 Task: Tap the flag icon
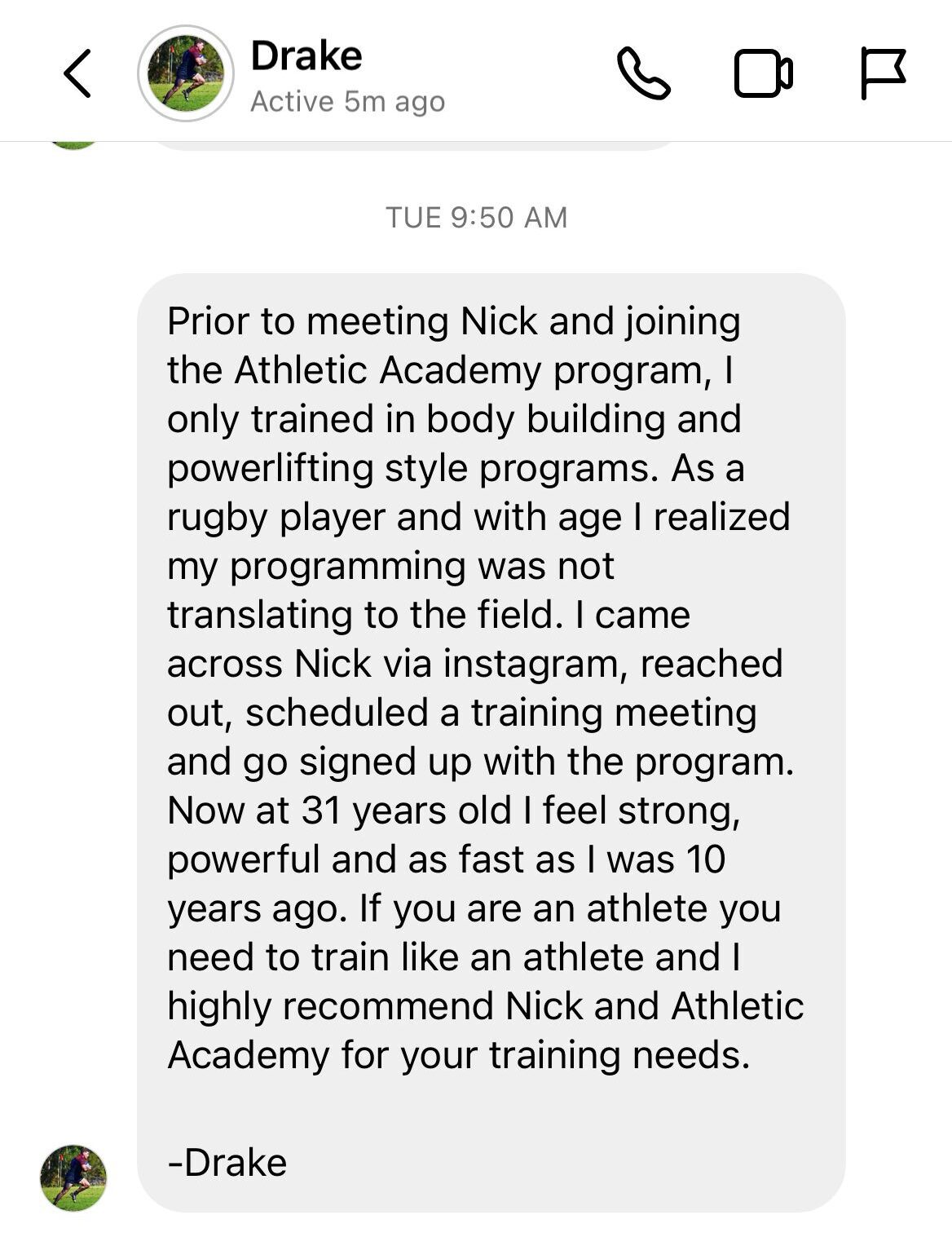coord(883,74)
